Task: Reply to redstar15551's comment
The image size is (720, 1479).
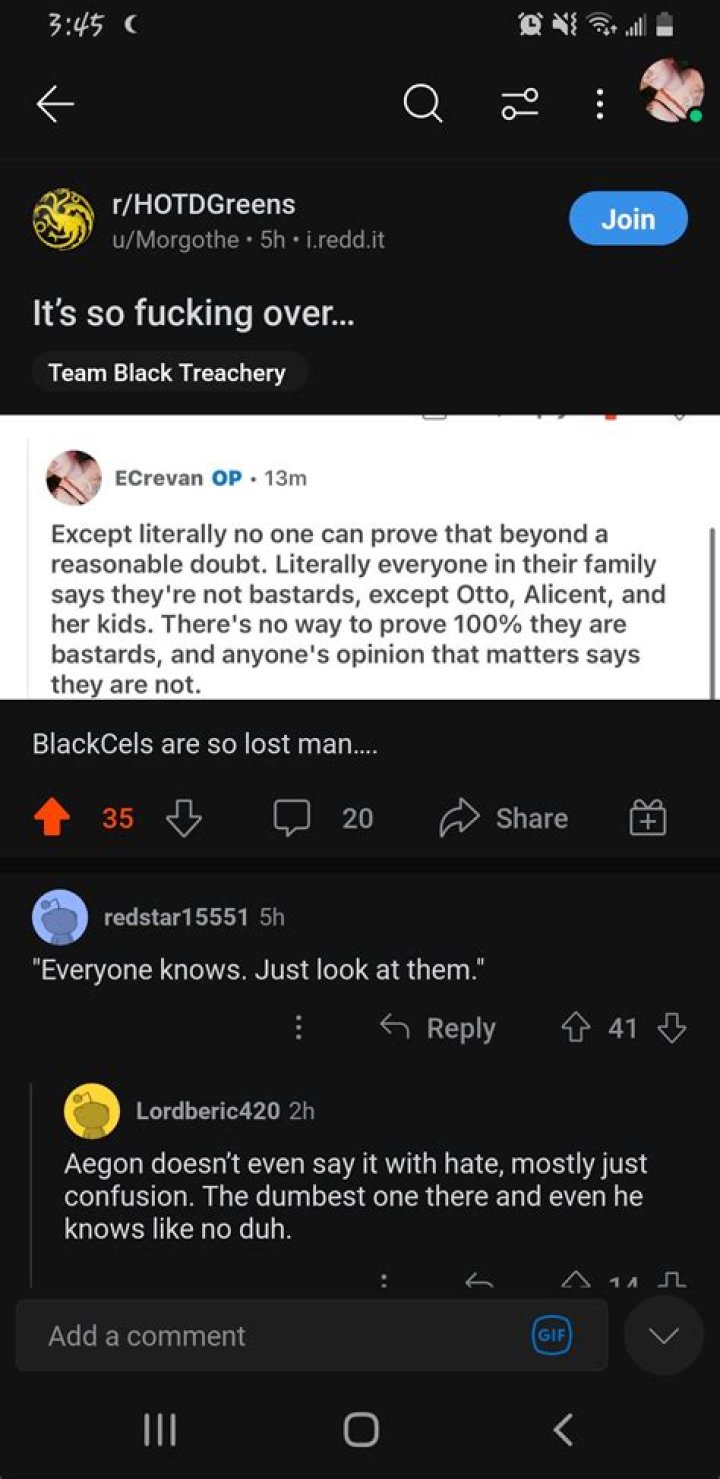Action: (x=438, y=1028)
